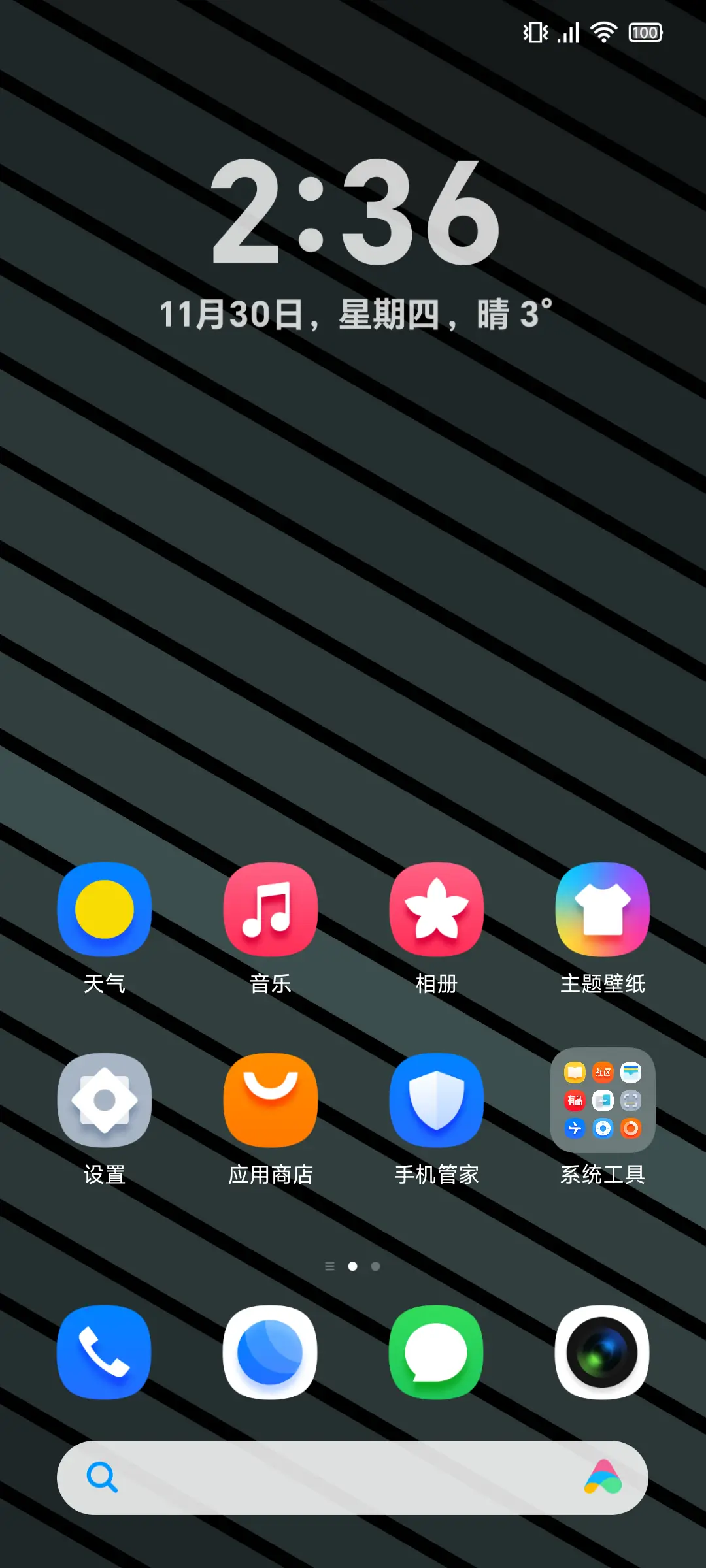The height and width of the screenshot is (1568, 706).
Task: Open the 设置 settings app
Action: point(105,1101)
